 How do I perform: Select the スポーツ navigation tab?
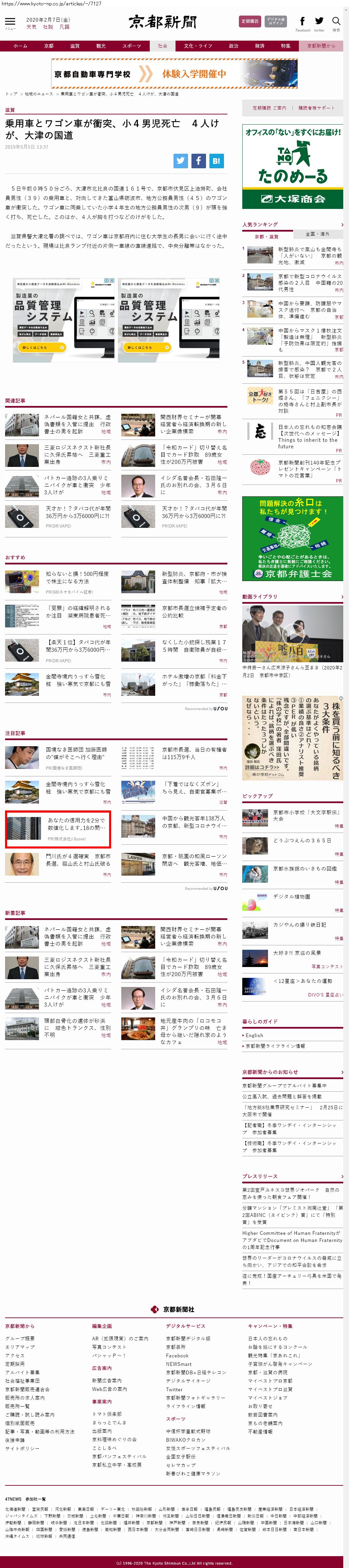tap(131, 46)
